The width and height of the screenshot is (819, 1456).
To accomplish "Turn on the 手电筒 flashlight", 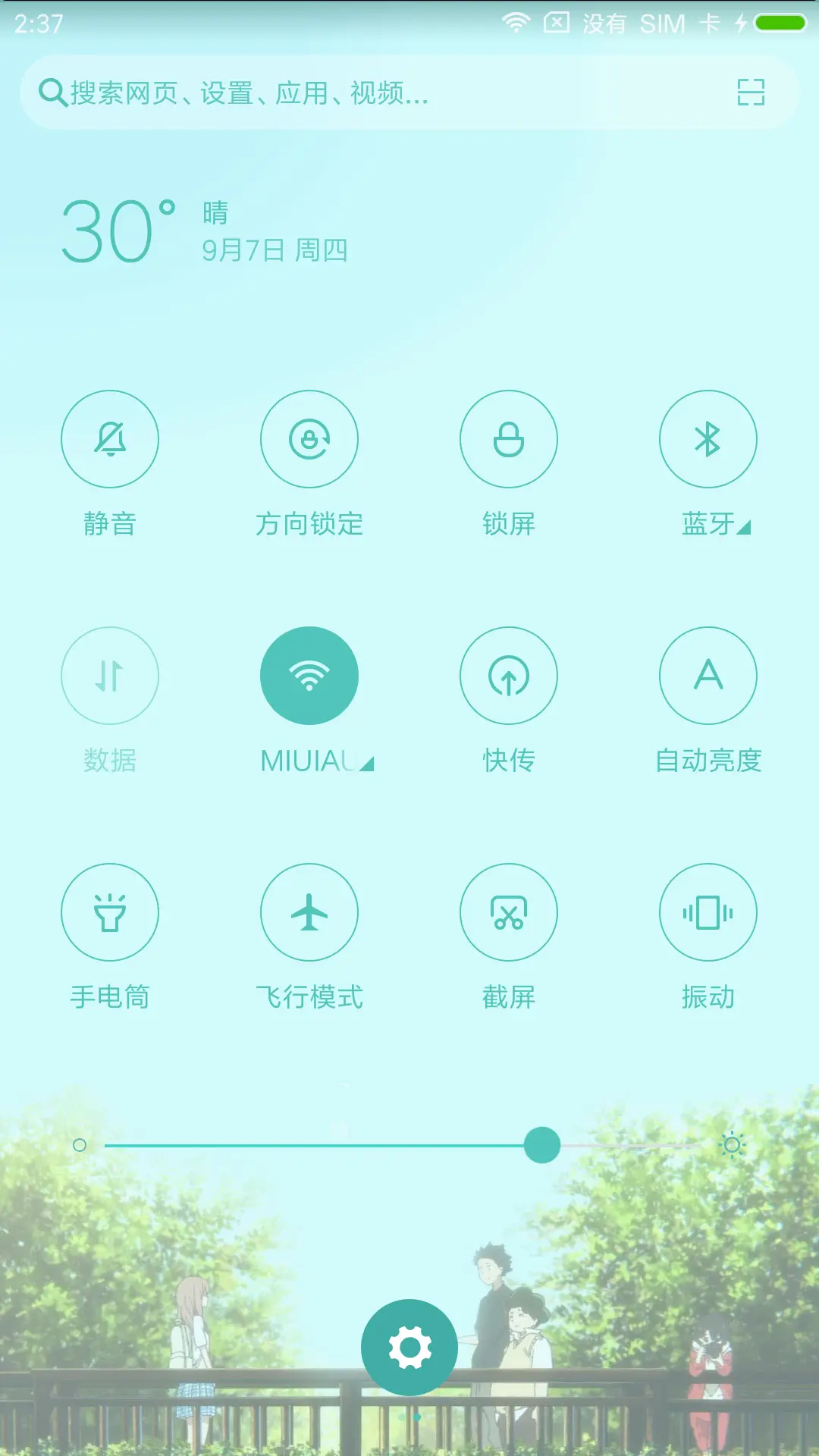I will 110,912.
